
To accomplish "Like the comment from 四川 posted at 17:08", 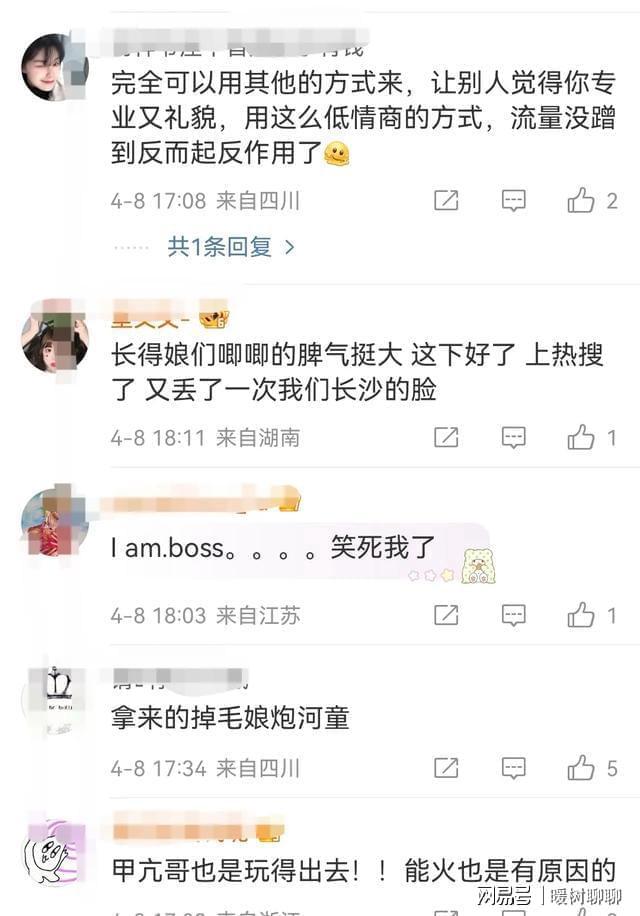I will tap(581, 200).
